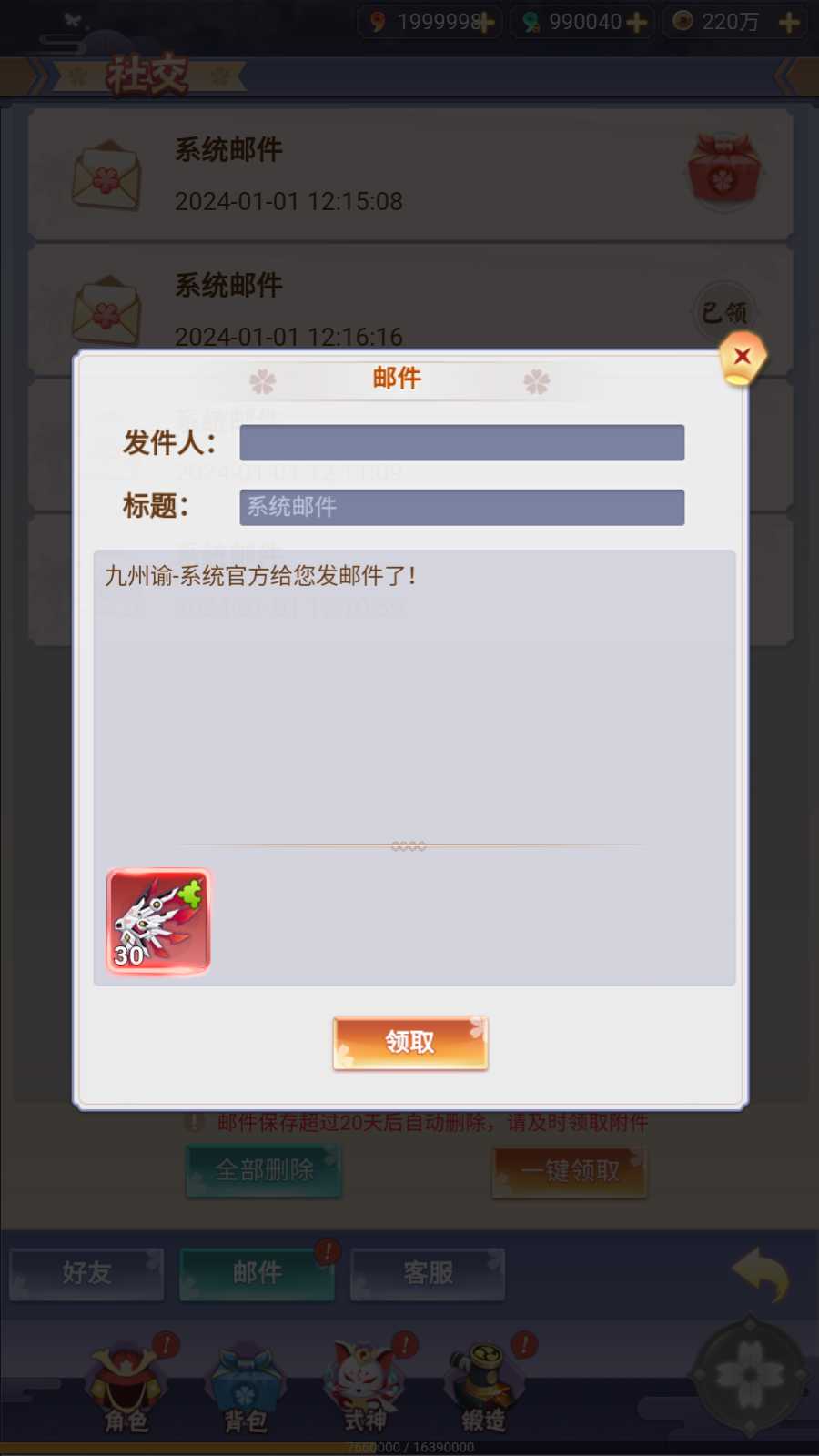The width and height of the screenshot is (819, 1456).
Task: Switch to the 邮件 mail tab
Action: [x=258, y=1273]
